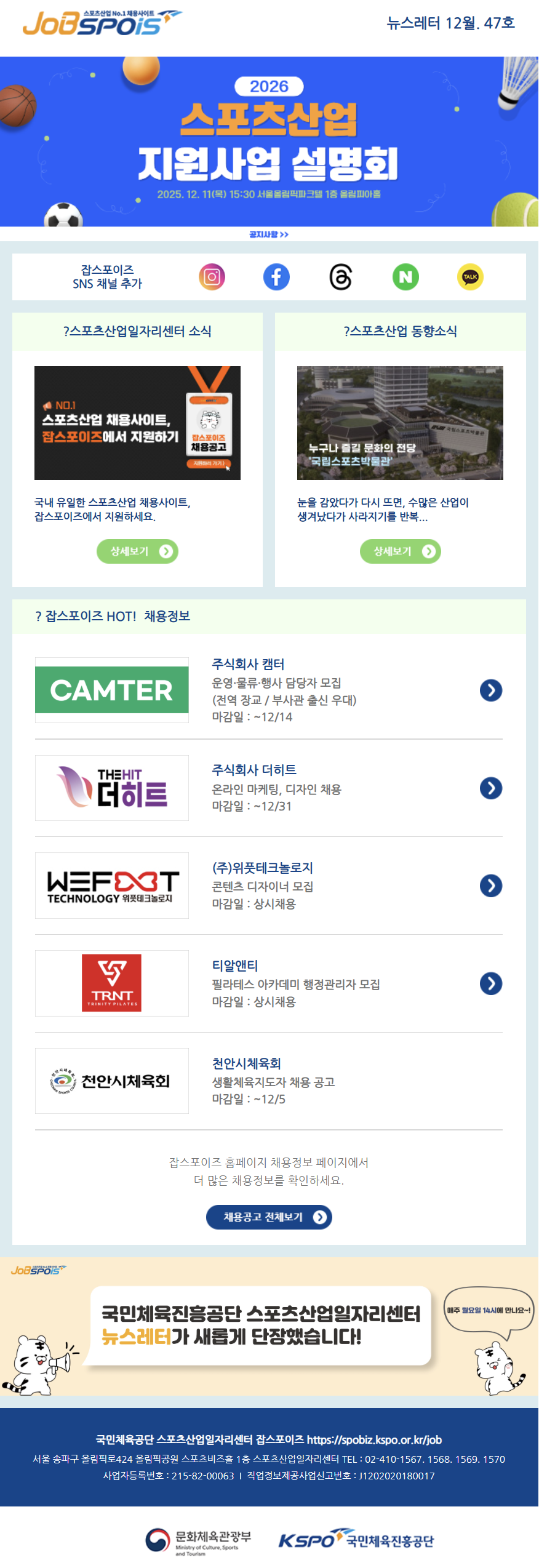Open the 2026 스포츠산업 지원사업 설명회 banner
Viewport: 539px width, 1568px height.
[269, 142]
